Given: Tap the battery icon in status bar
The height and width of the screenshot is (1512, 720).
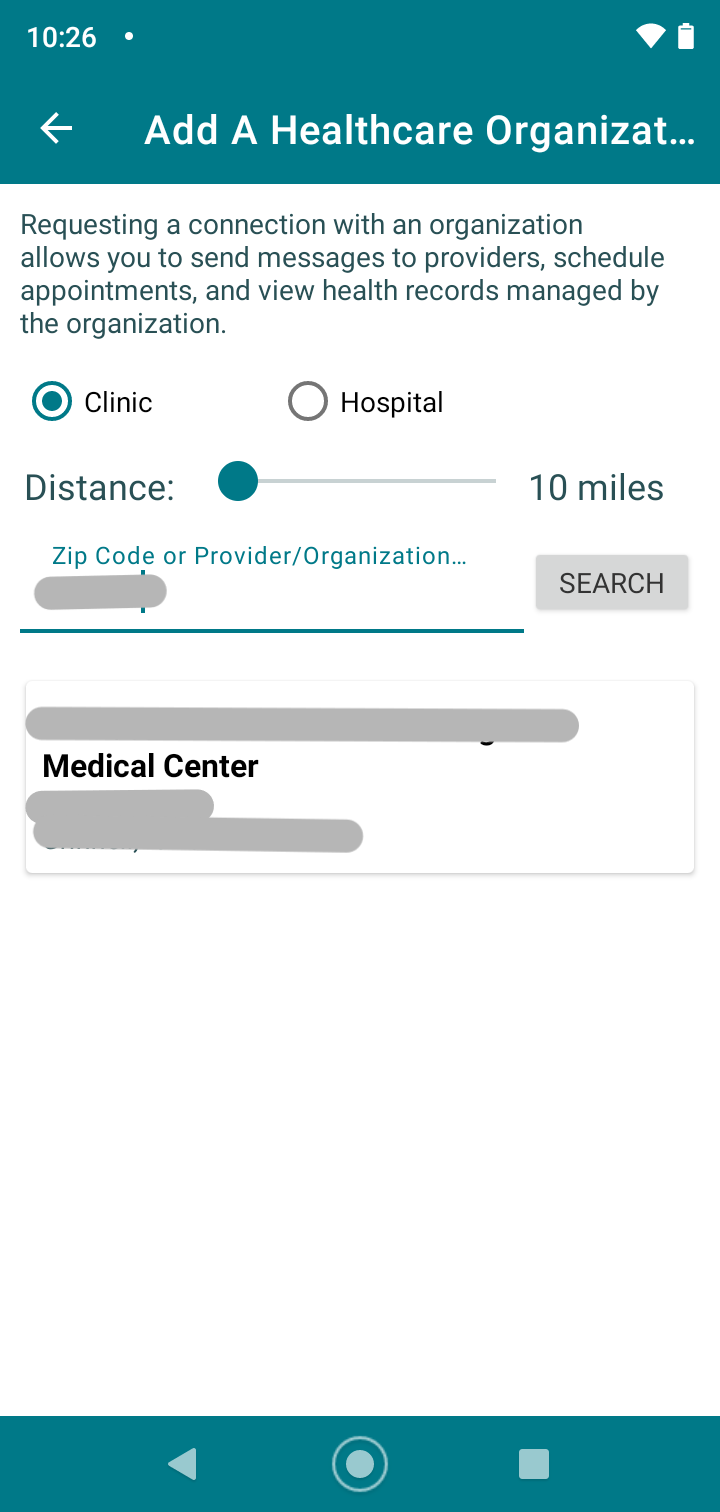Looking at the screenshot, I should point(686,36).
